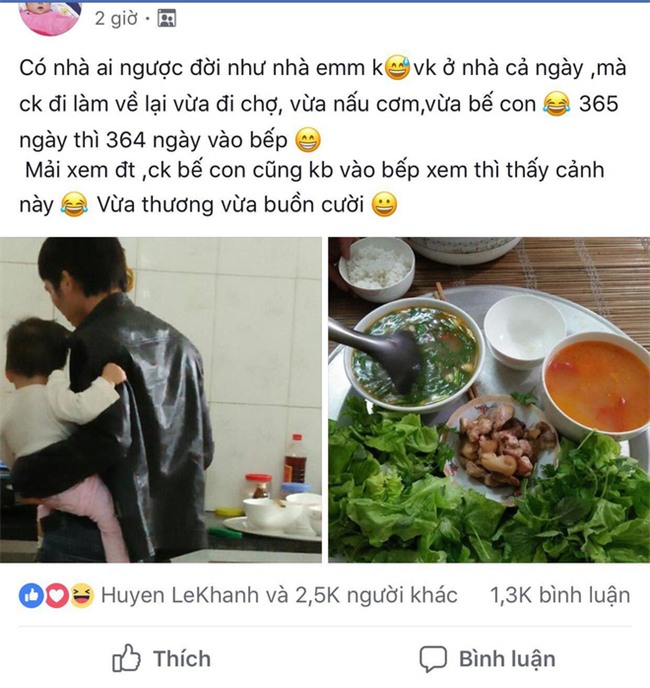The width and height of the screenshot is (650, 688).
Task: Open the photo of man holding baby
Action: [160, 400]
